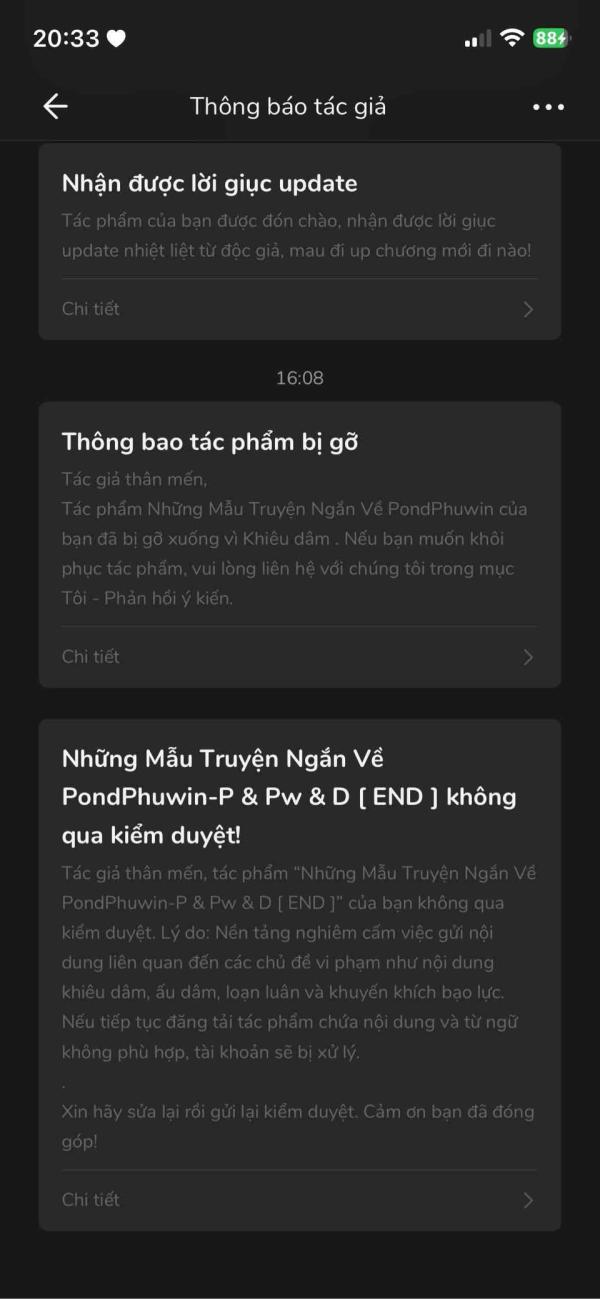Open Chi tiết under Nhận được lời giục update
The image size is (600, 1299).
299,309
